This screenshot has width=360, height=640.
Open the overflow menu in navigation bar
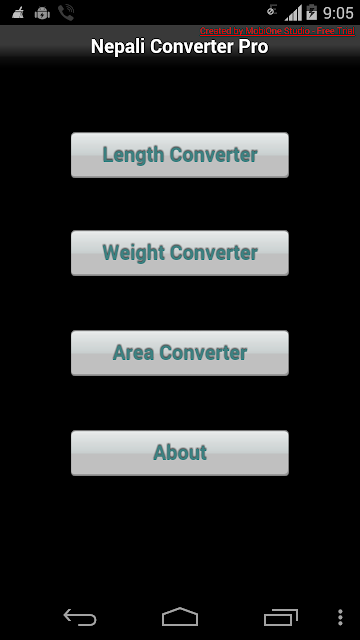[x=340, y=617]
